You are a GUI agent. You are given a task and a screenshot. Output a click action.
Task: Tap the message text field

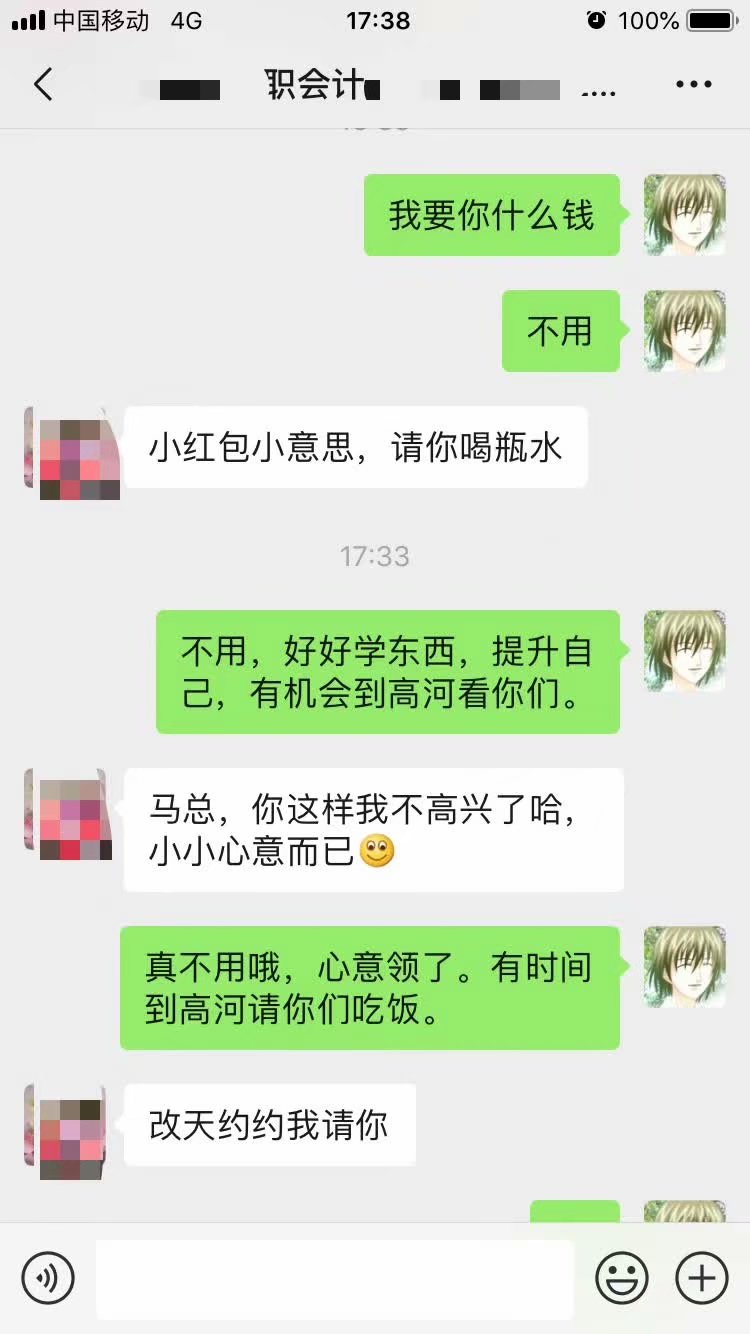click(x=334, y=1279)
